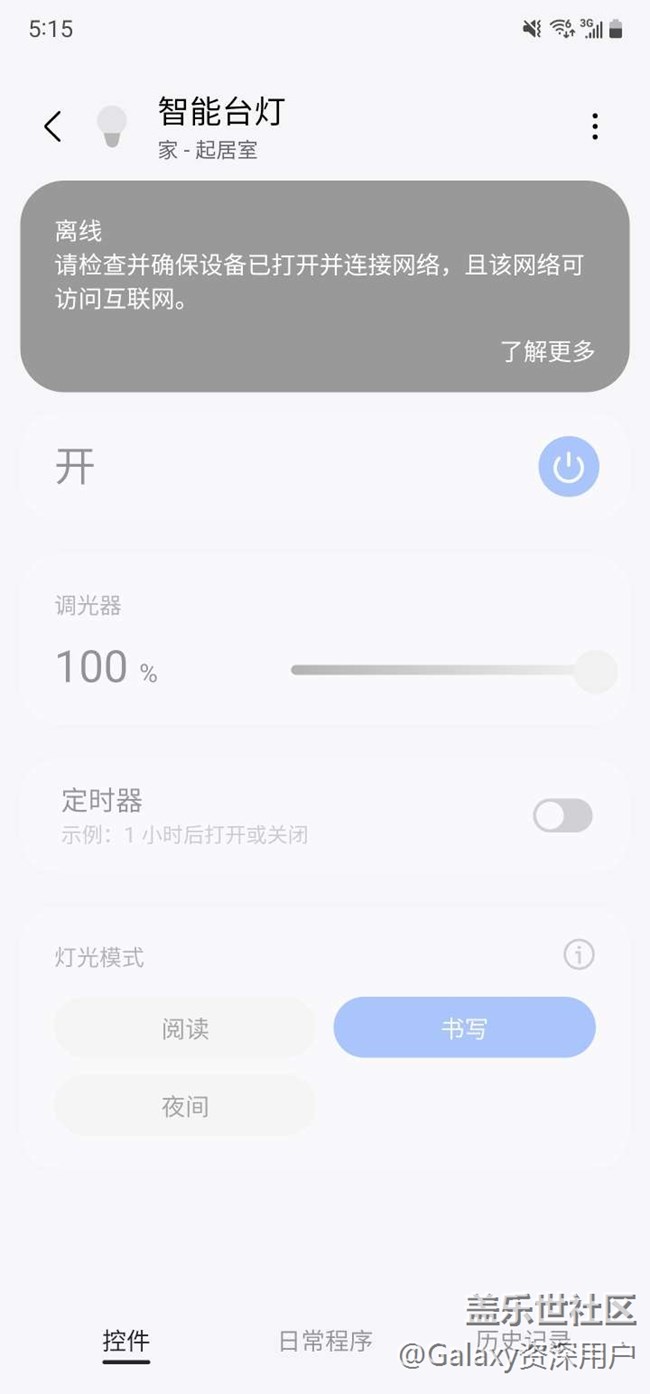Tap the 调光器 brightness slider
The height and width of the screenshot is (1394, 650).
(452, 670)
